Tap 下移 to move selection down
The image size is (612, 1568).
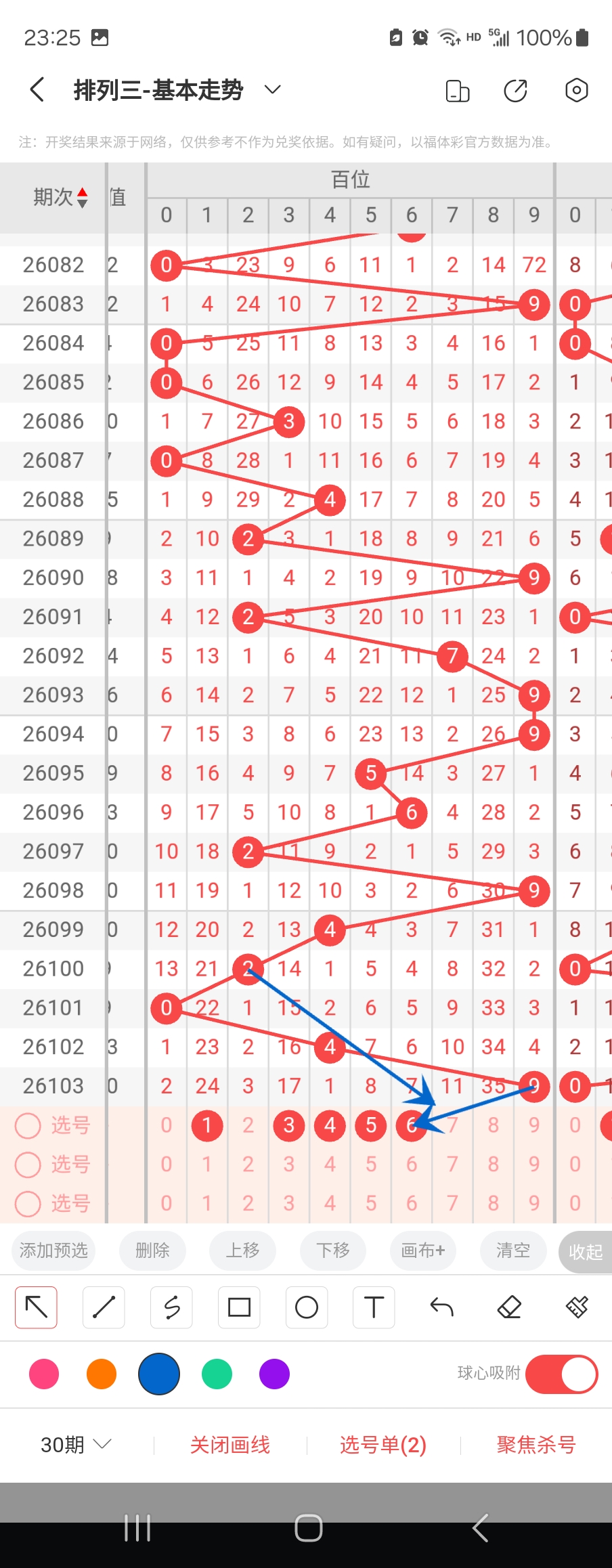[333, 1250]
